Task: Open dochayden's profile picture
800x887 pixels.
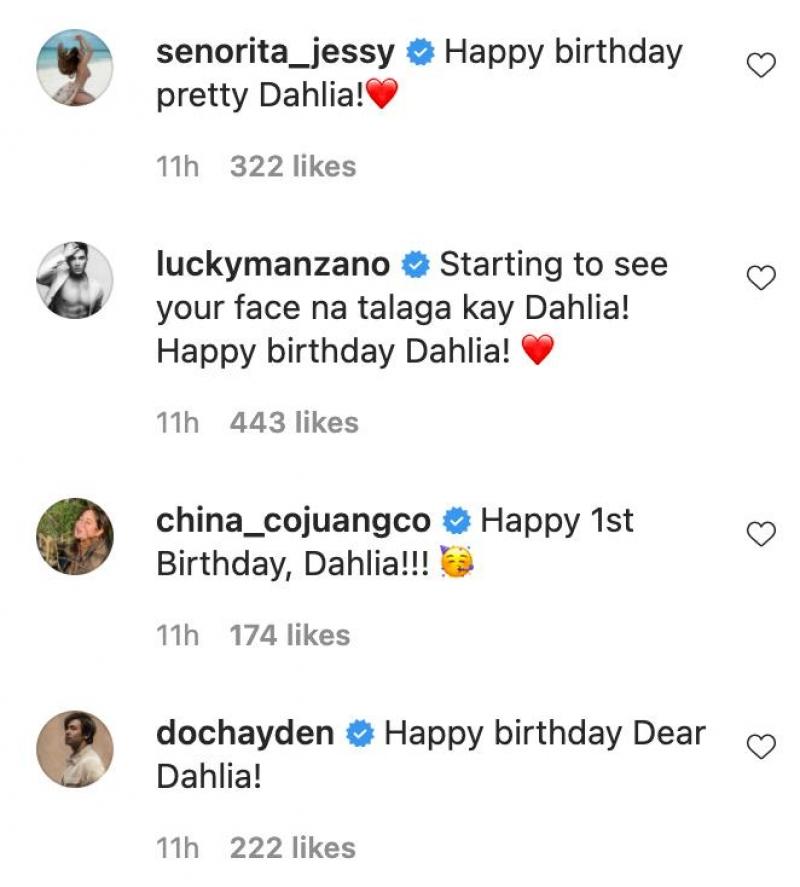Action: [75, 749]
